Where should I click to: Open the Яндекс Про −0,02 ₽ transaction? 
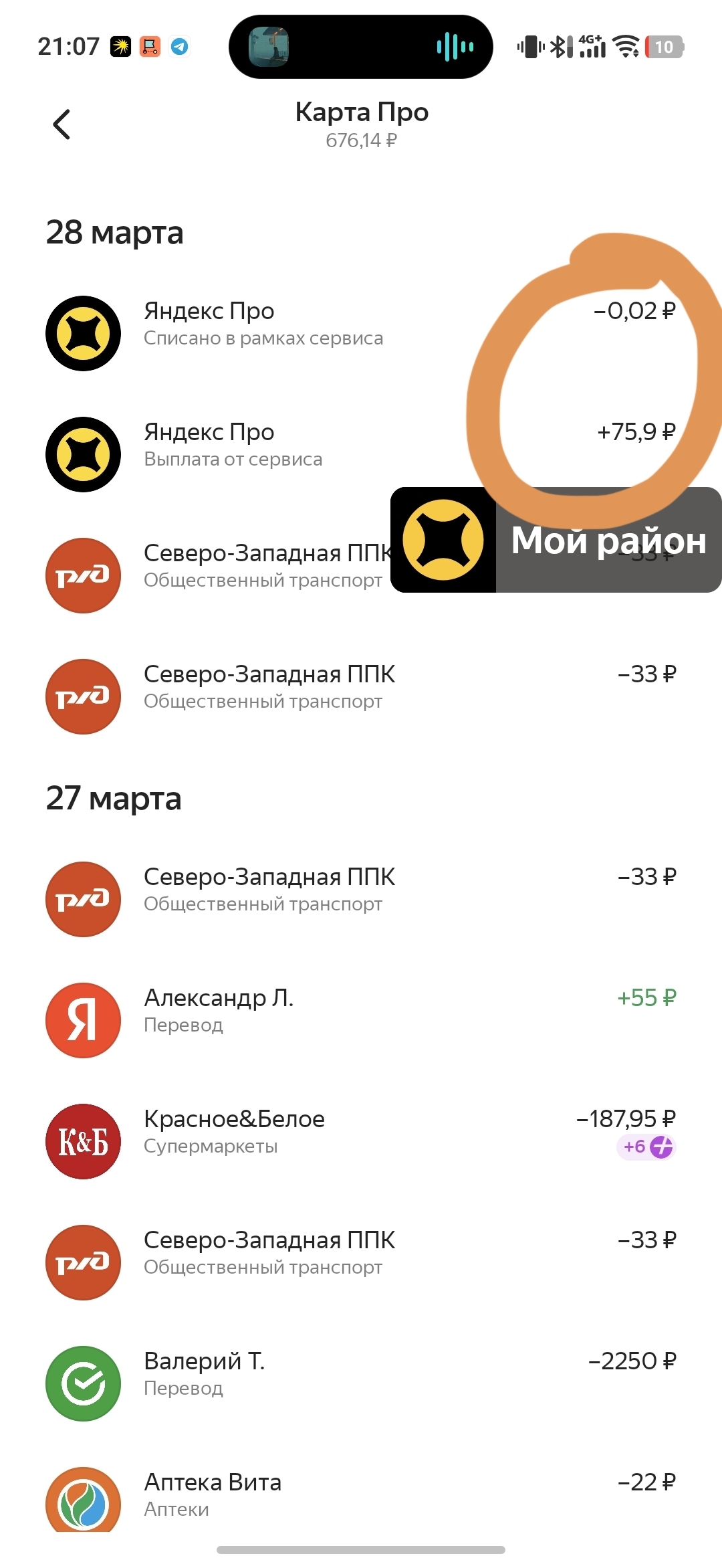coord(361,333)
